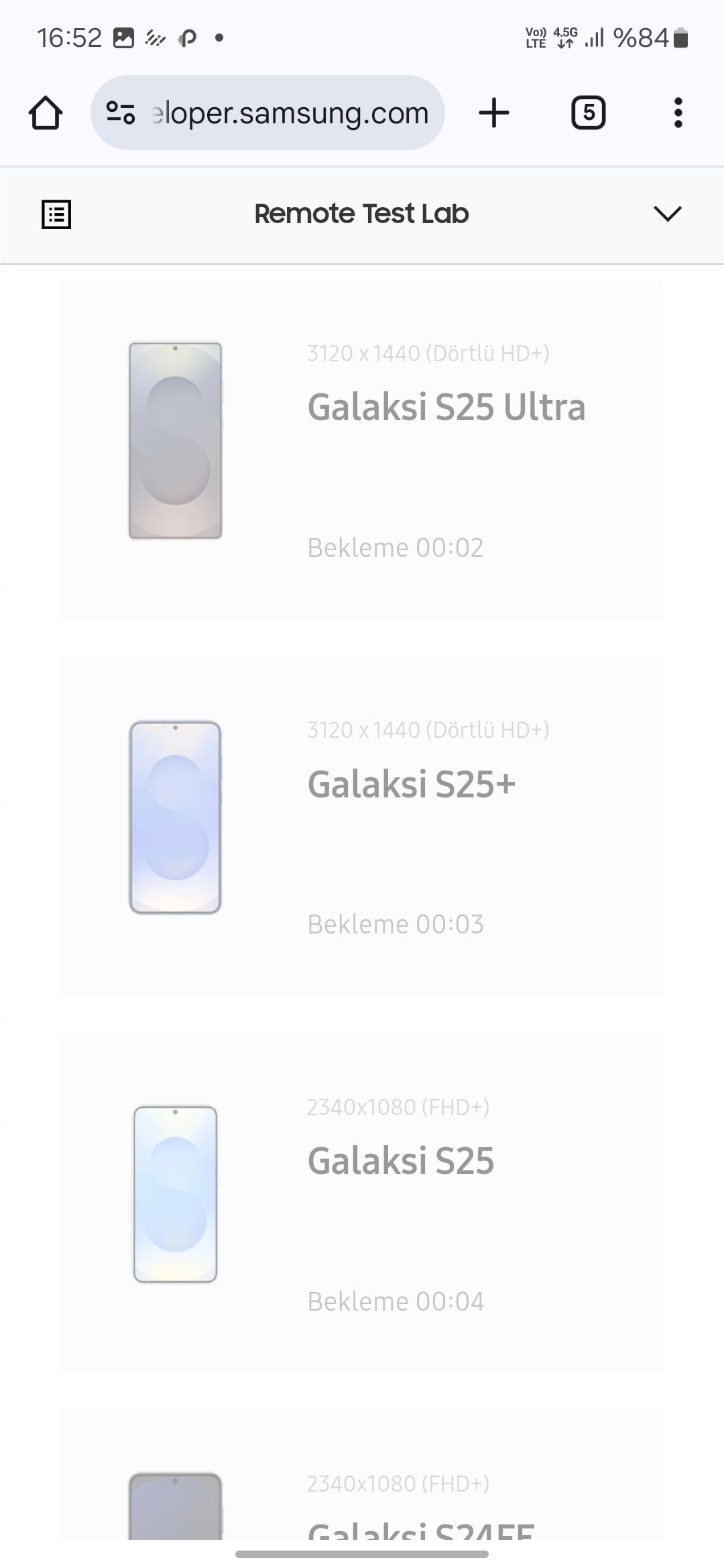The image size is (724, 1568).
Task: Choose the Galaksi S25+ device entry
Action: coord(412,784)
